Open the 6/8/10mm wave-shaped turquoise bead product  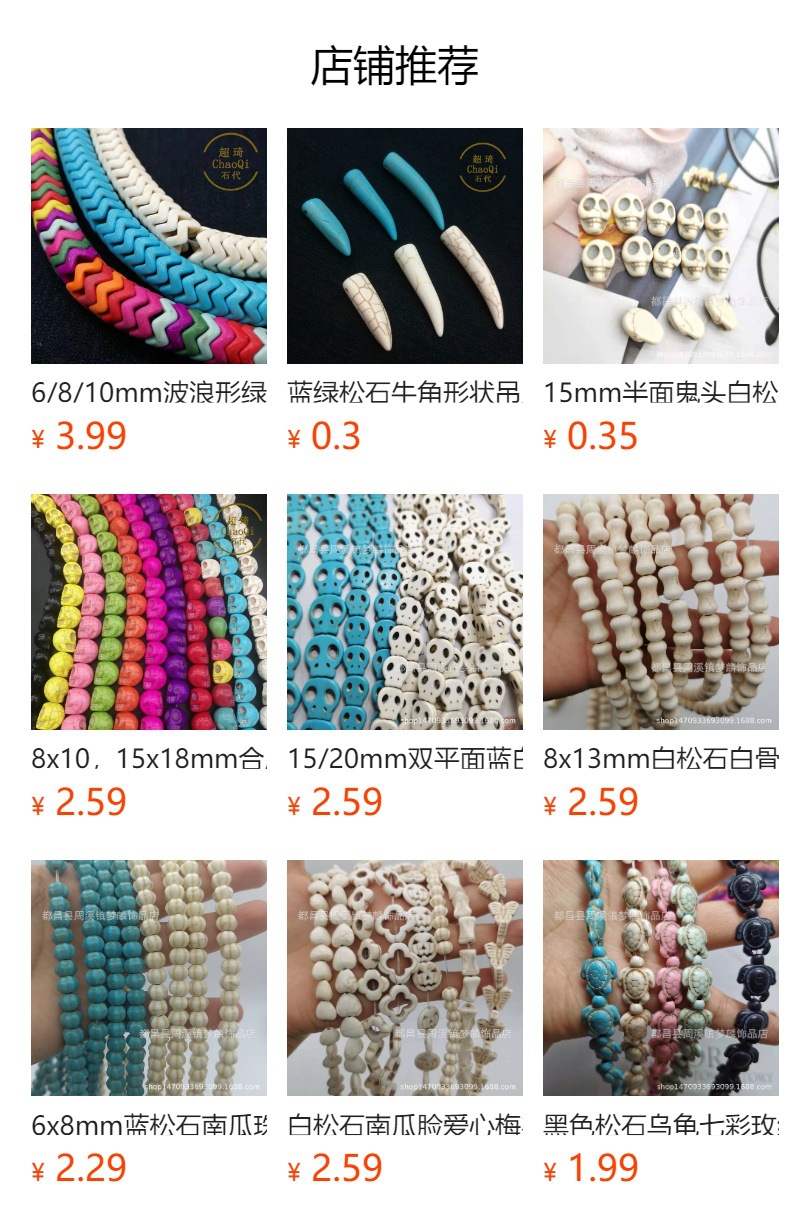point(149,246)
